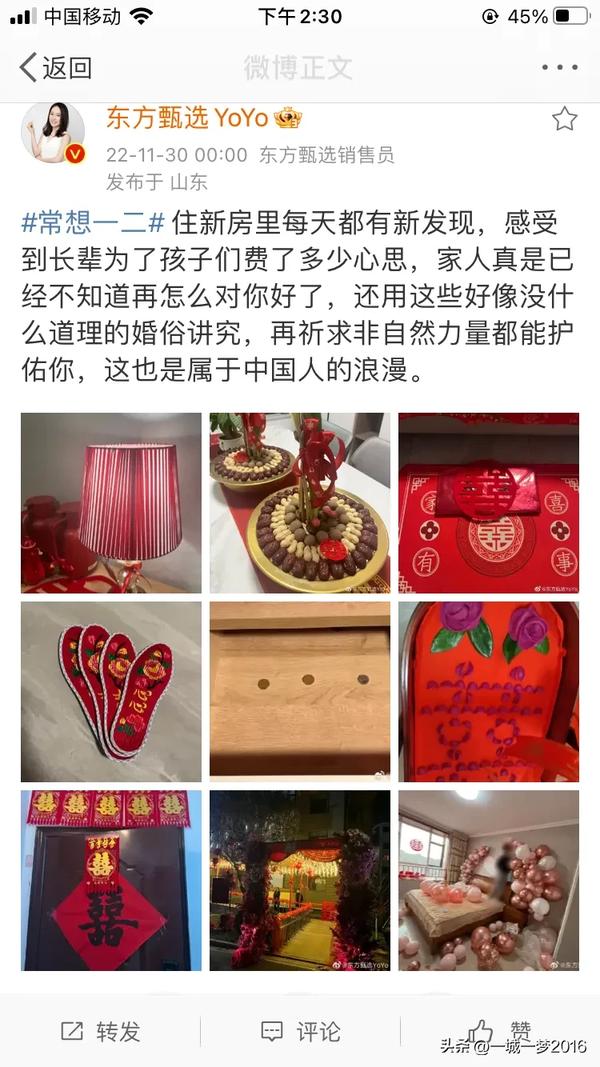This screenshot has height=1067, width=600.
Task: Open the door with 囍 decoration photo
Action: 111,881
